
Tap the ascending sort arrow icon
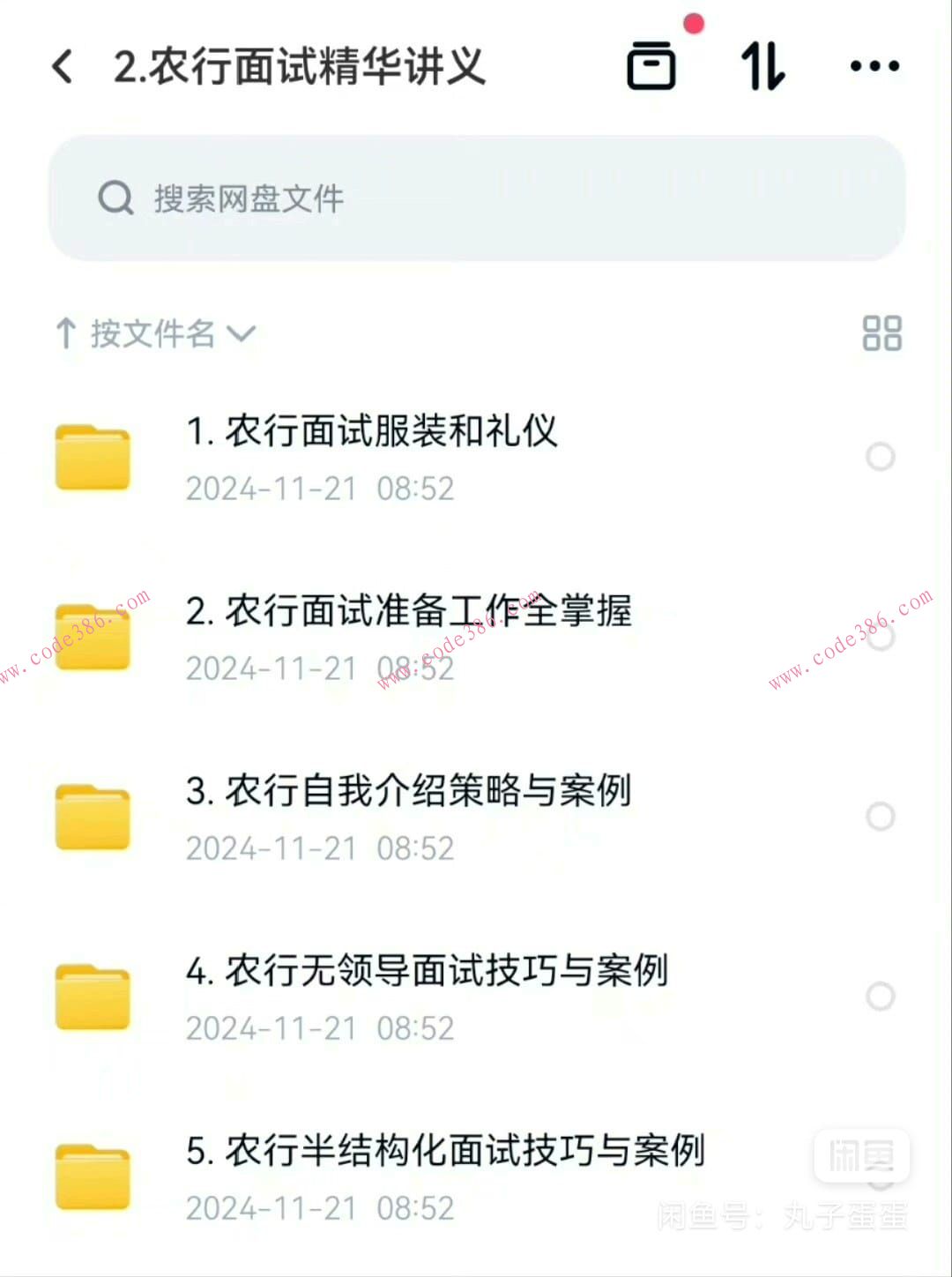pyautogui.click(x=67, y=333)
